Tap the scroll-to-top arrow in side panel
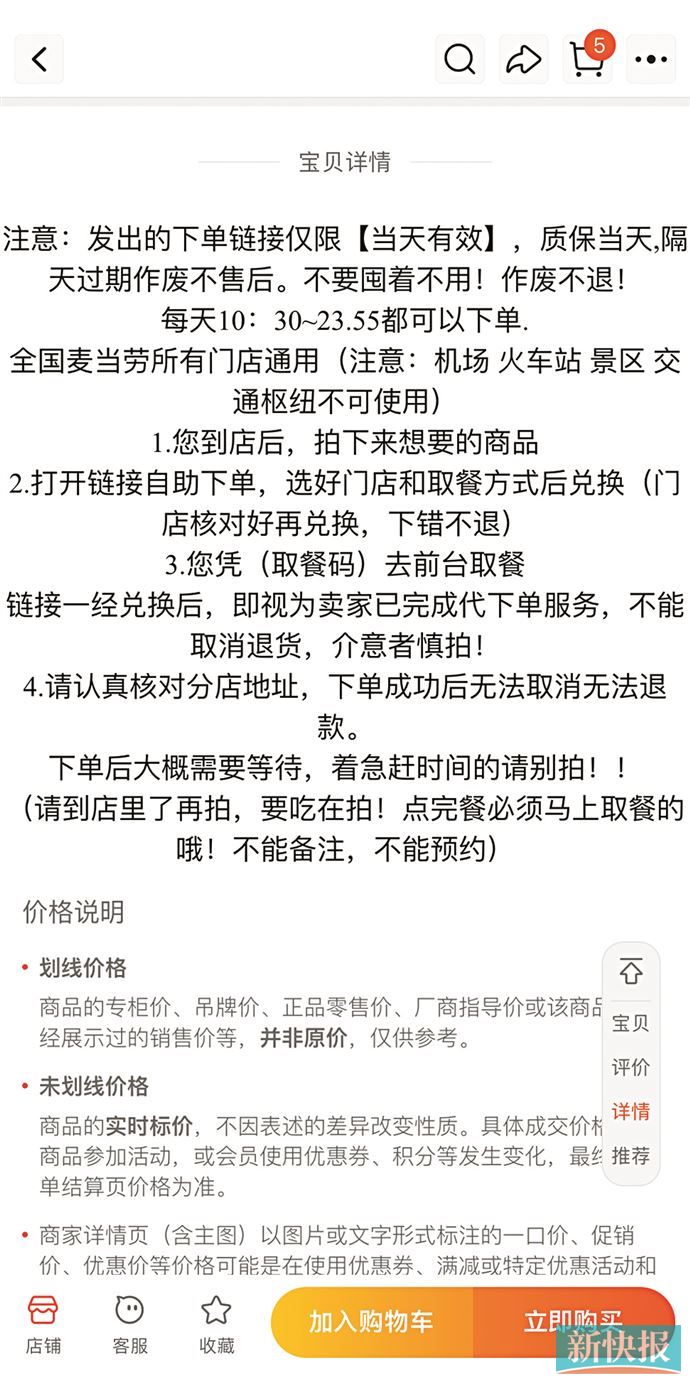Viewport: 690px width, 1399px height. [631, 971]
